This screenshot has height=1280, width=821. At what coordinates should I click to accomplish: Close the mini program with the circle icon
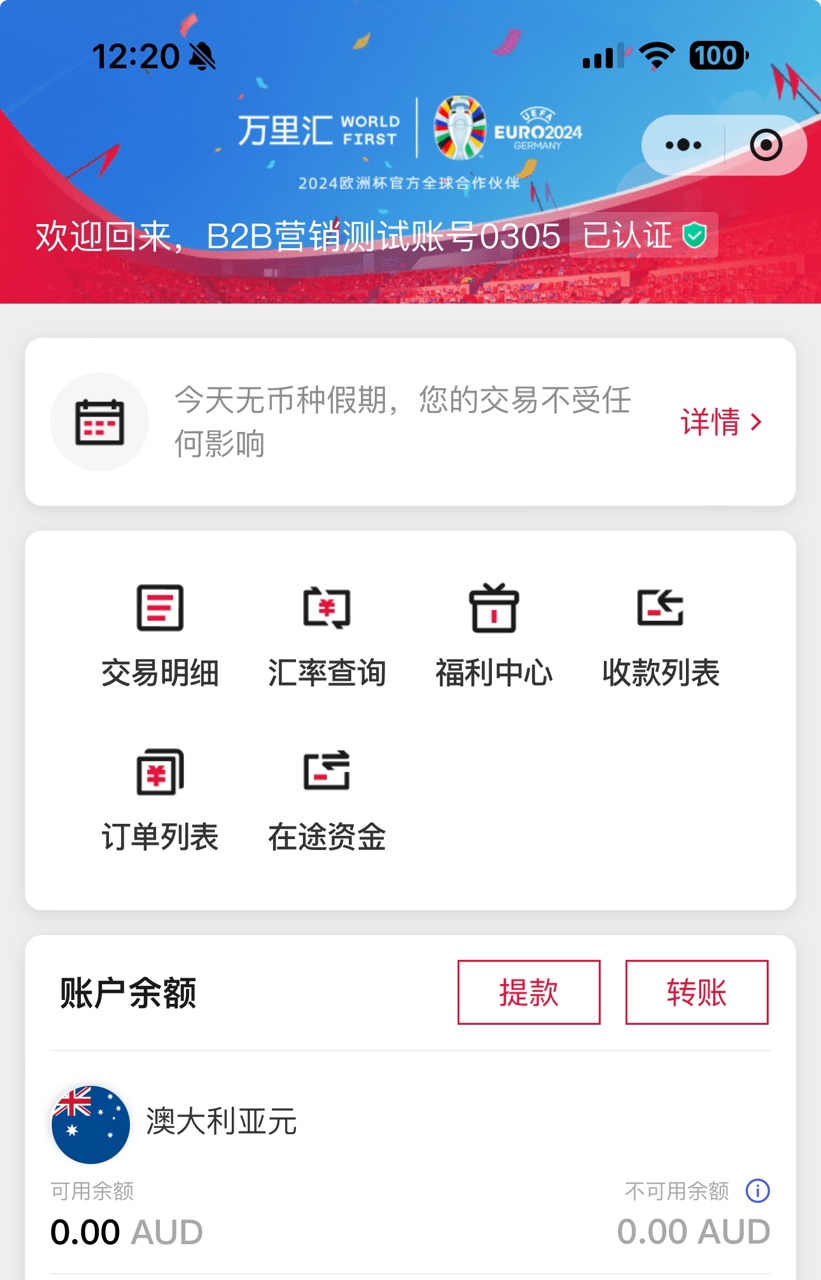point(766,145)
